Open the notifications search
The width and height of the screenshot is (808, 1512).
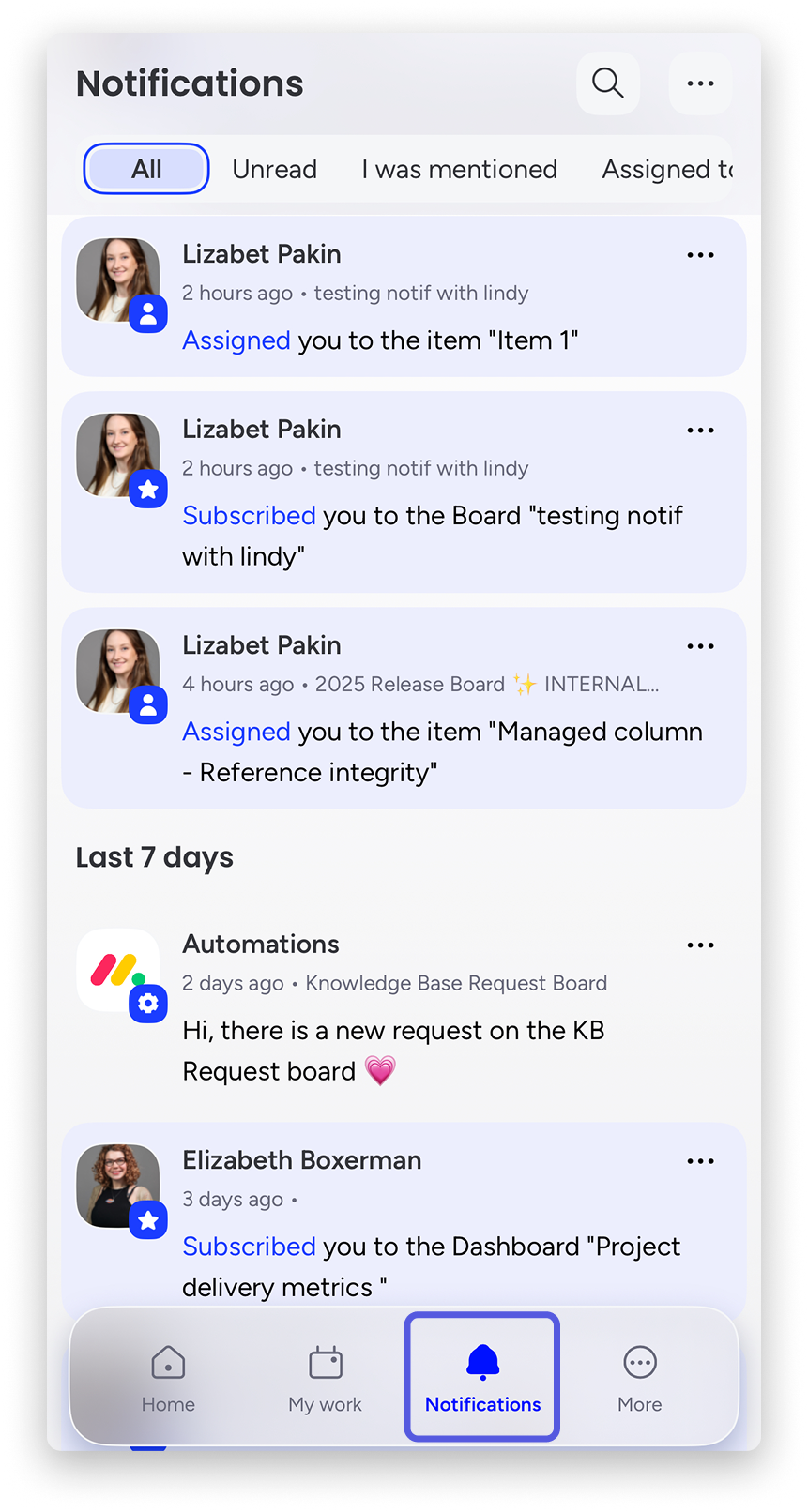pos(607,83)
